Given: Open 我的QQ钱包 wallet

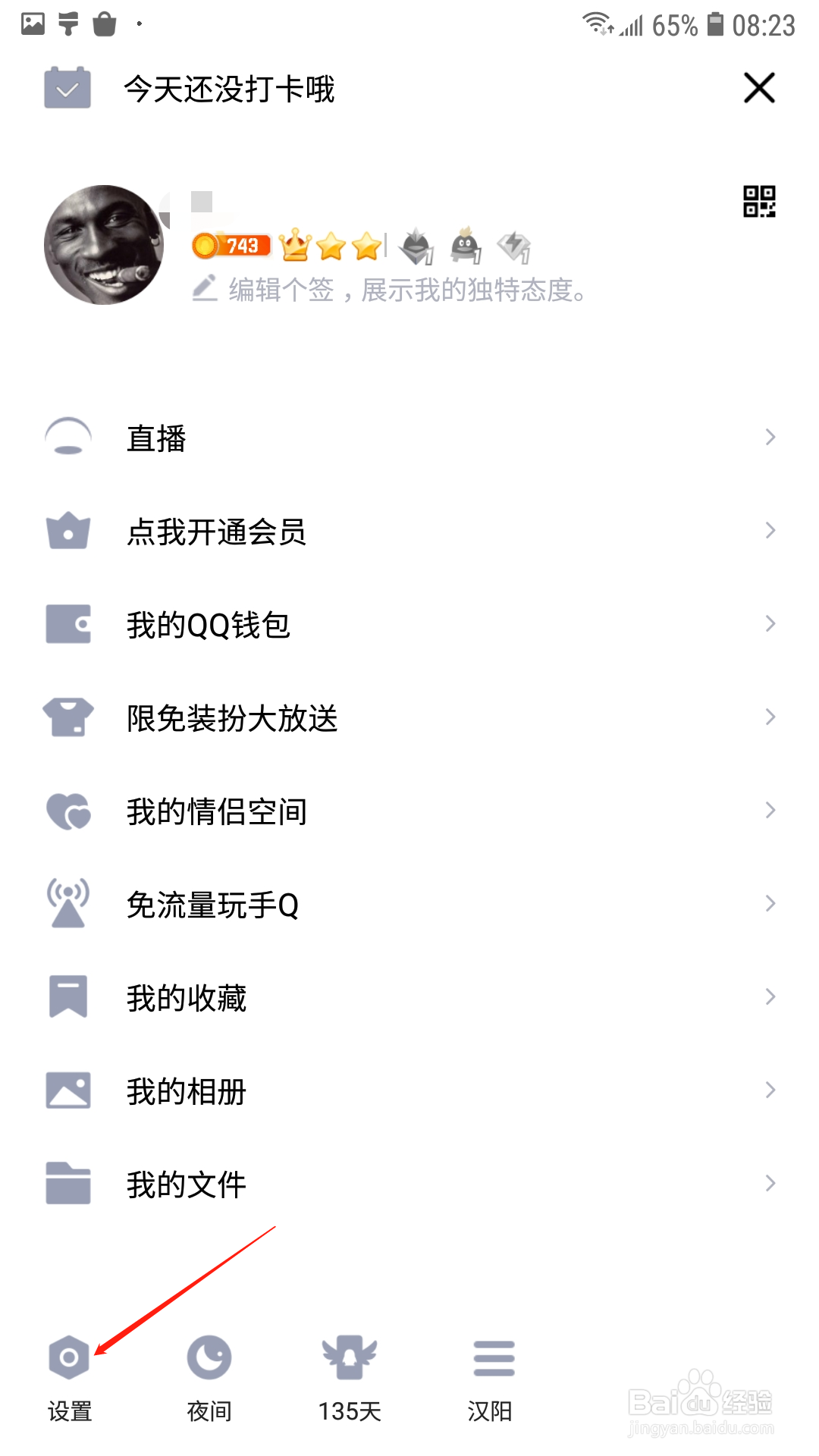Looking at the screenshot, I should pos(409,625).
